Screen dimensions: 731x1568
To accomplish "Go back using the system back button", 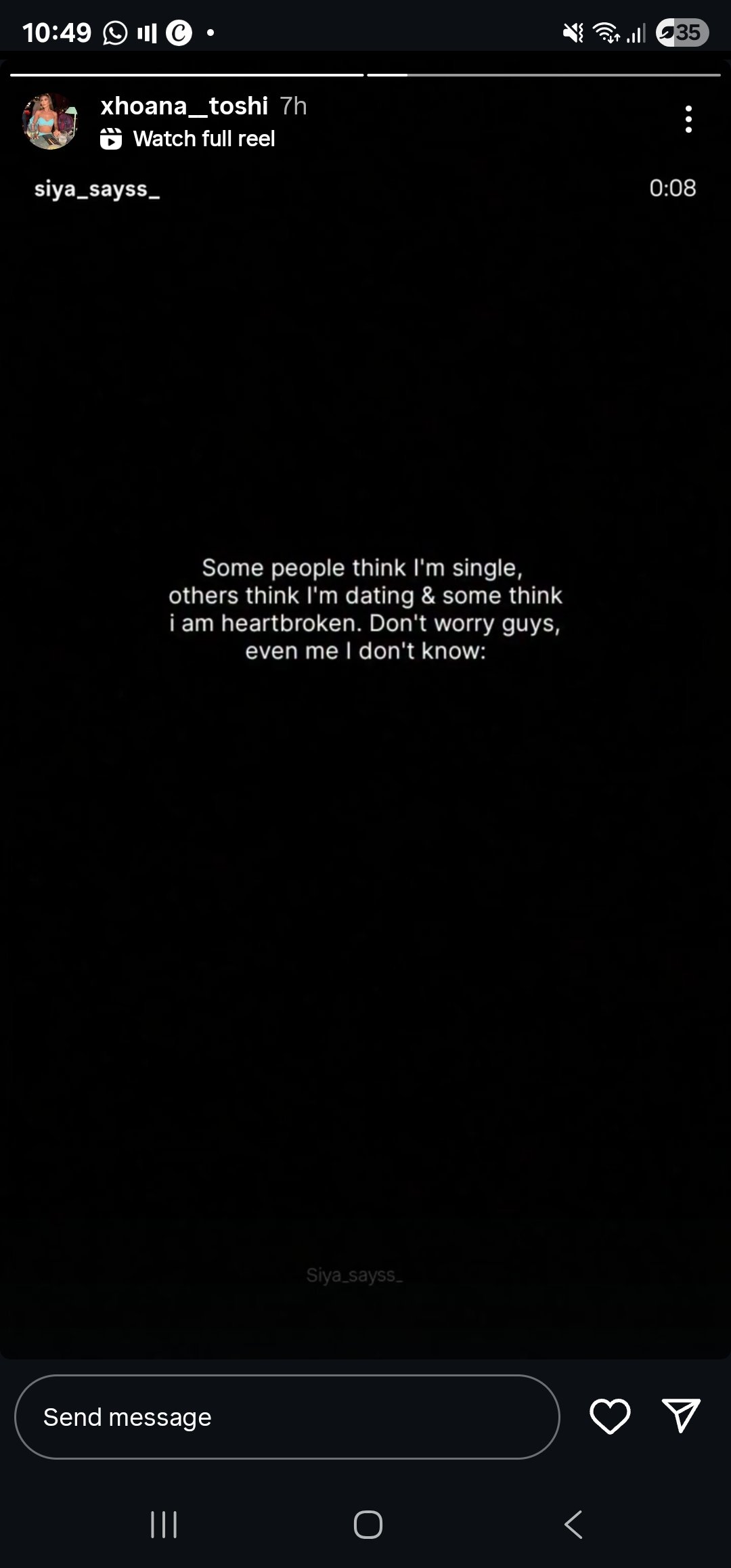I will point(573,1525).
